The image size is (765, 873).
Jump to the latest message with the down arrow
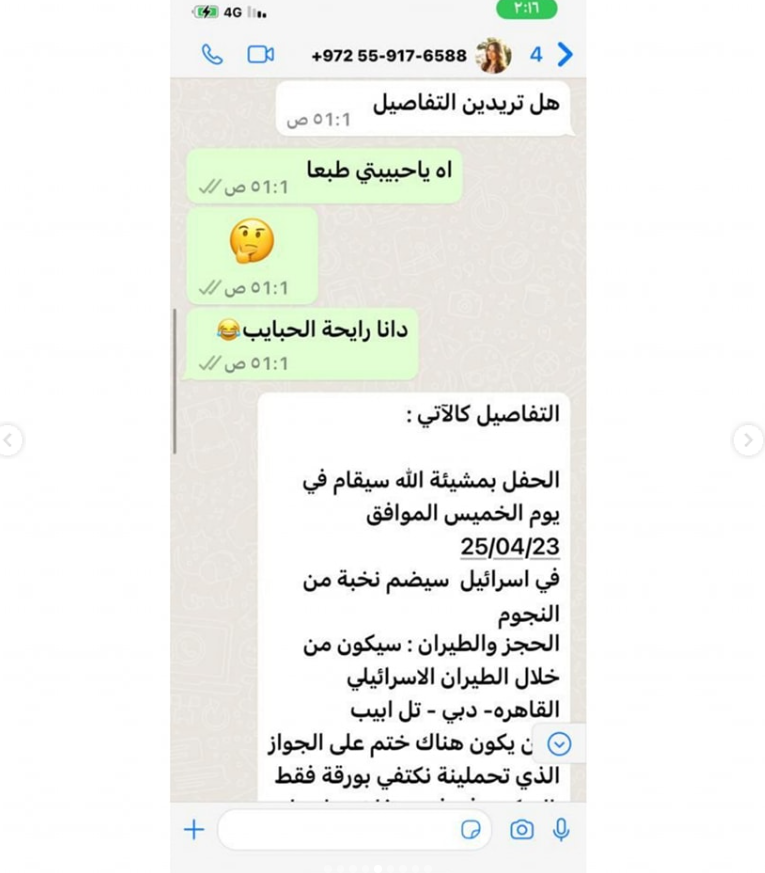pos(559,743)
